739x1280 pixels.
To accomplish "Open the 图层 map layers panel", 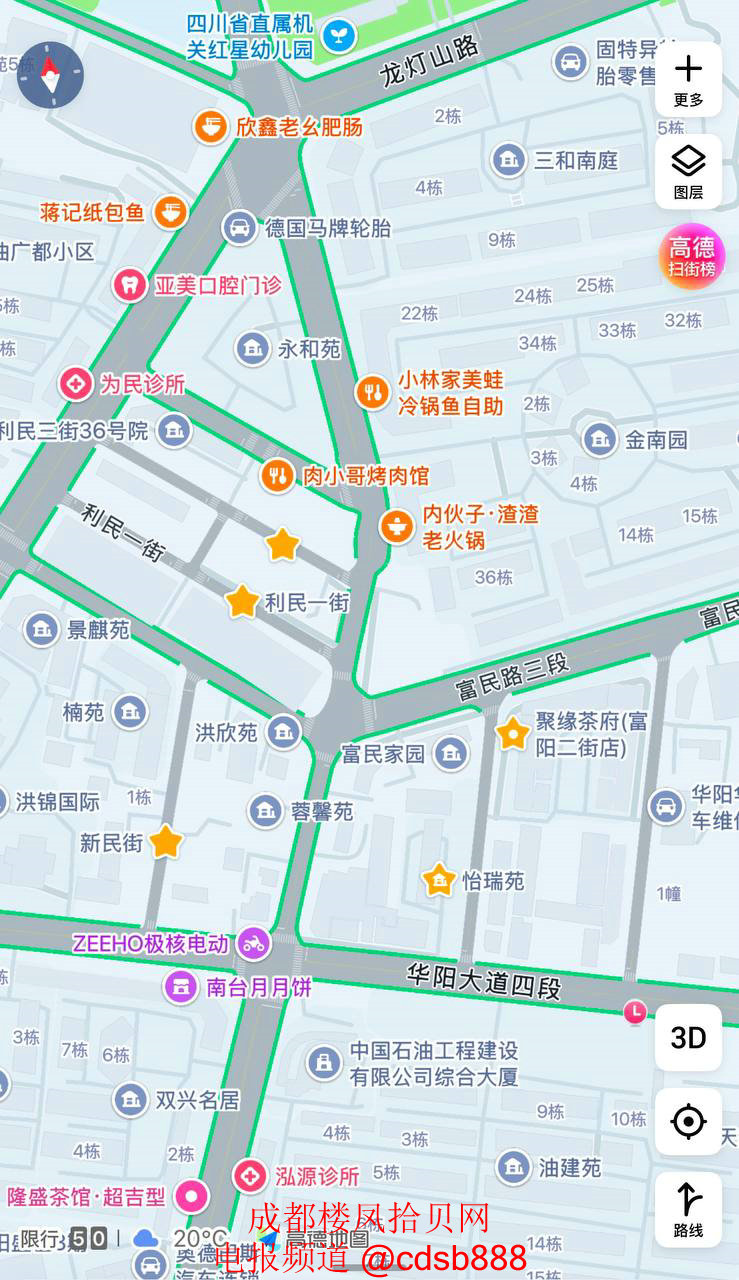I will [x=688, y=172].
